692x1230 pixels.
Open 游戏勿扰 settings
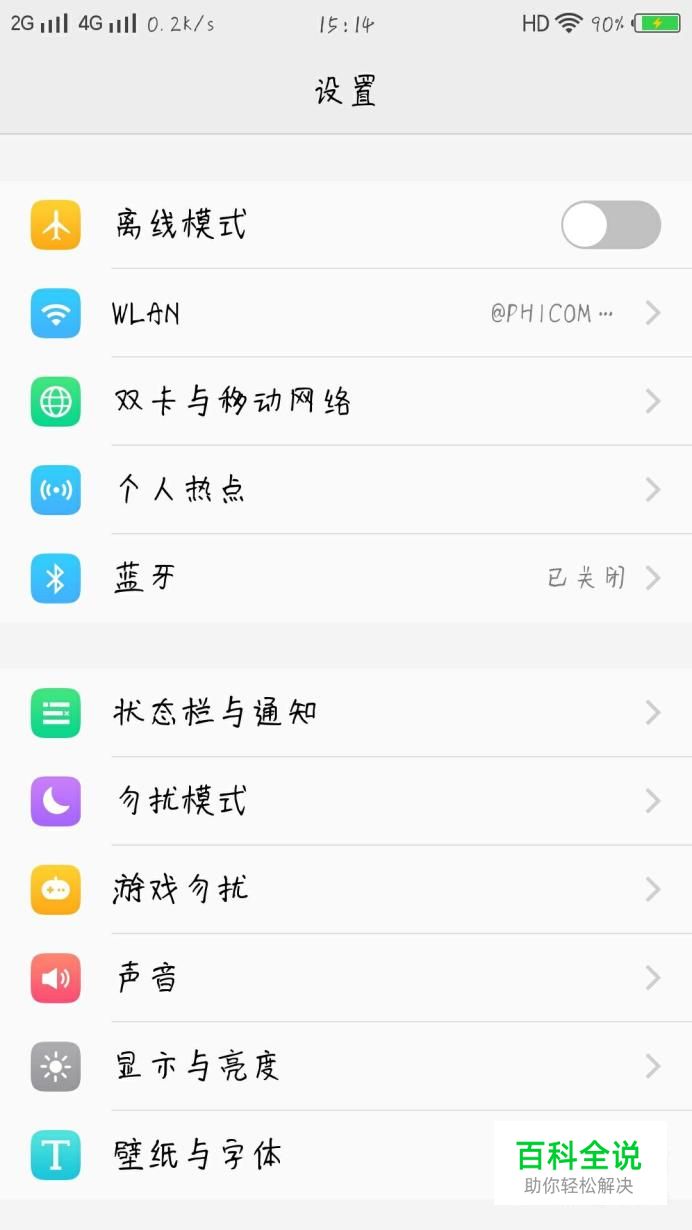346,889
